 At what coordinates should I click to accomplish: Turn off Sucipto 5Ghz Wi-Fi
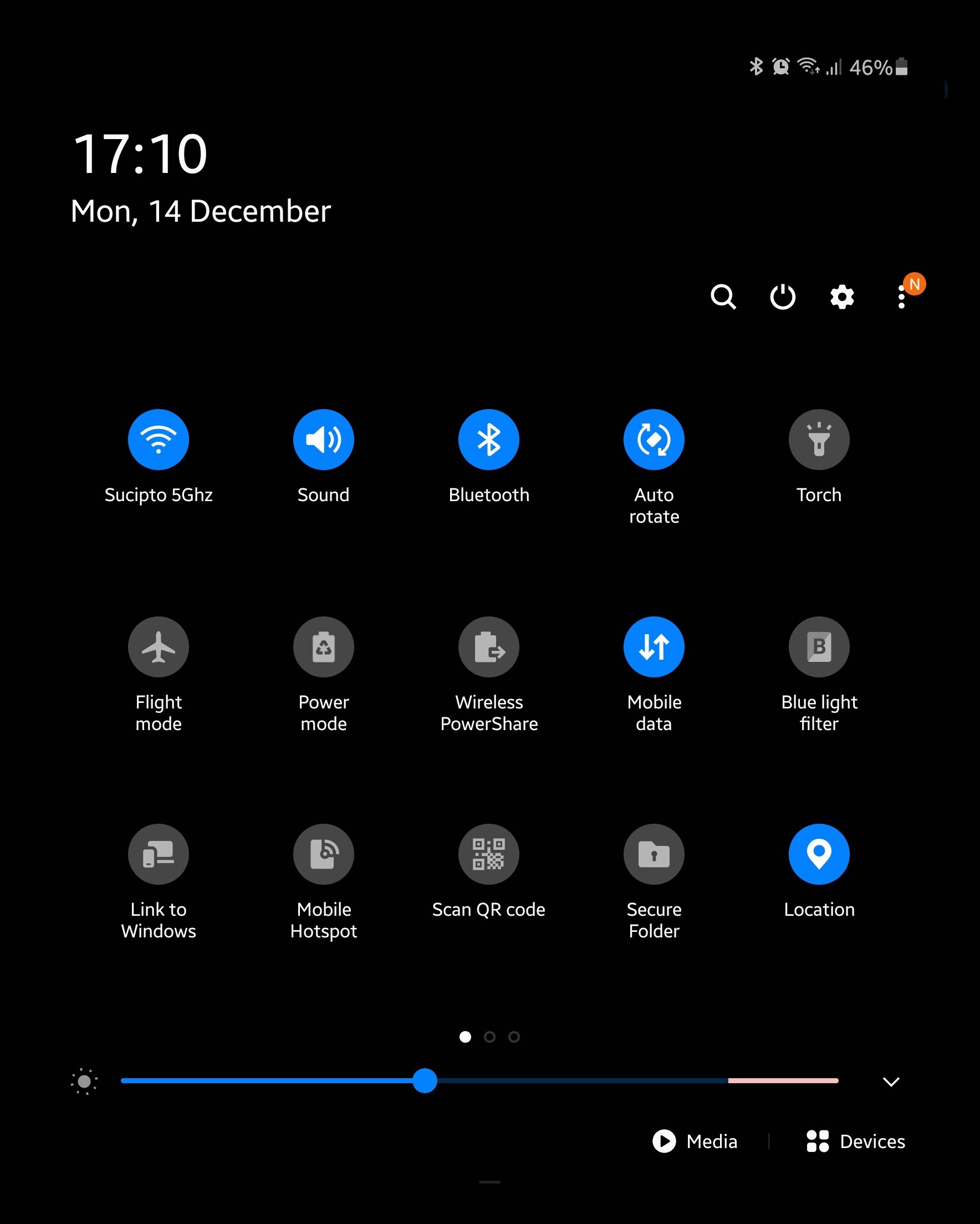[x=159, y=440]
